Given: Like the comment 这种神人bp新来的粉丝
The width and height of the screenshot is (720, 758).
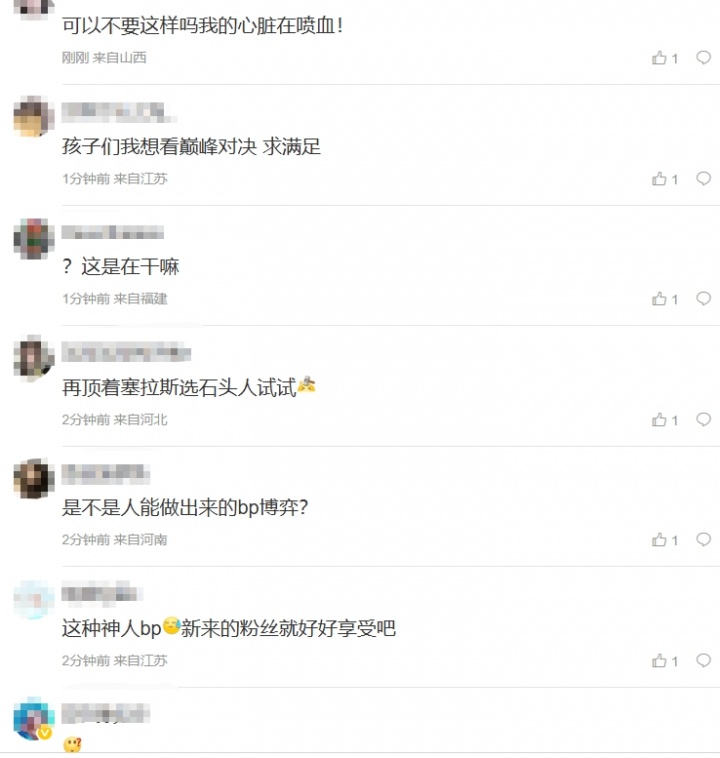Looking at the screenshot, I should click(x=659, y=661).
